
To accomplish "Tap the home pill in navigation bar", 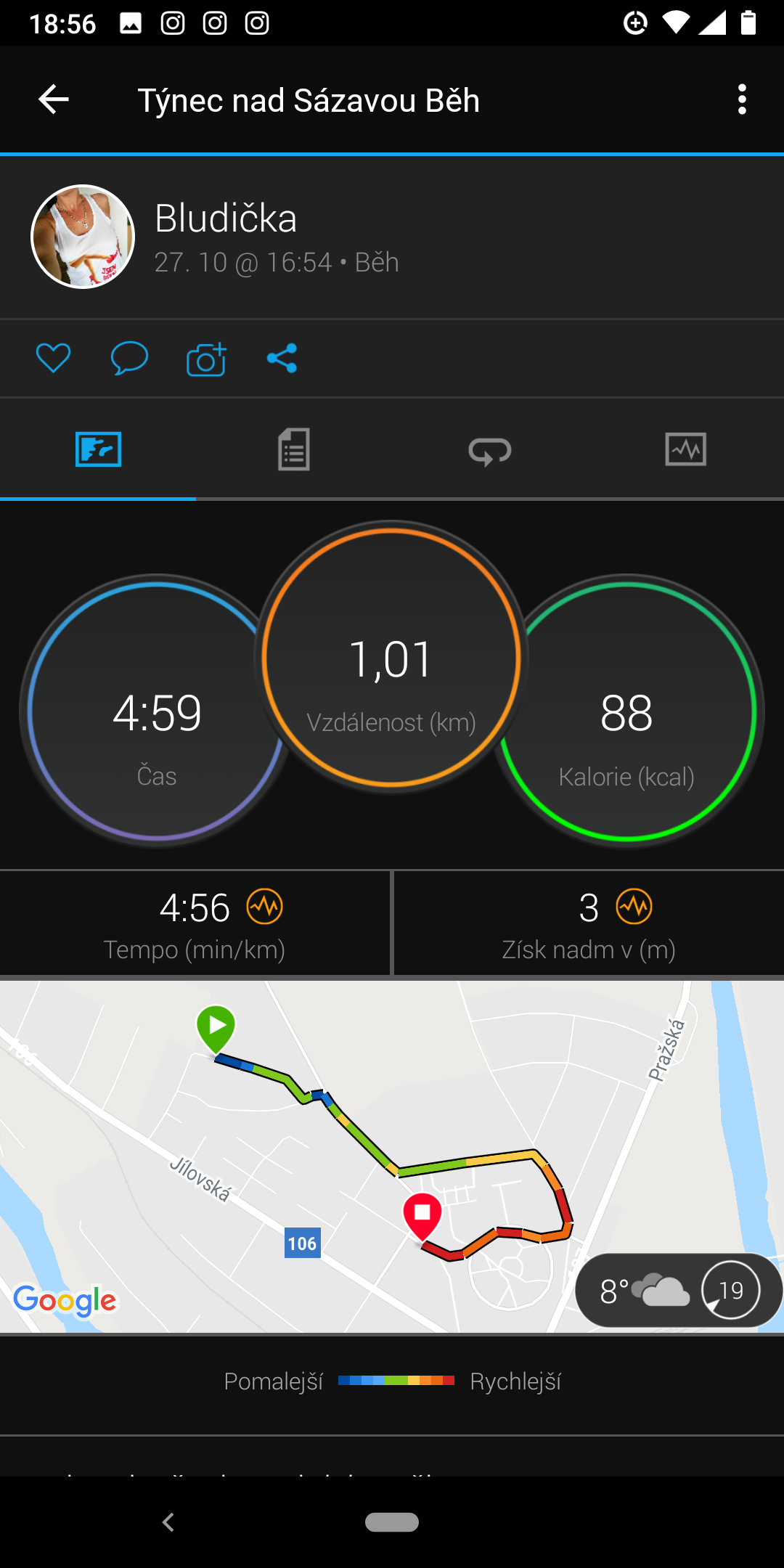I will (392, 1522).
